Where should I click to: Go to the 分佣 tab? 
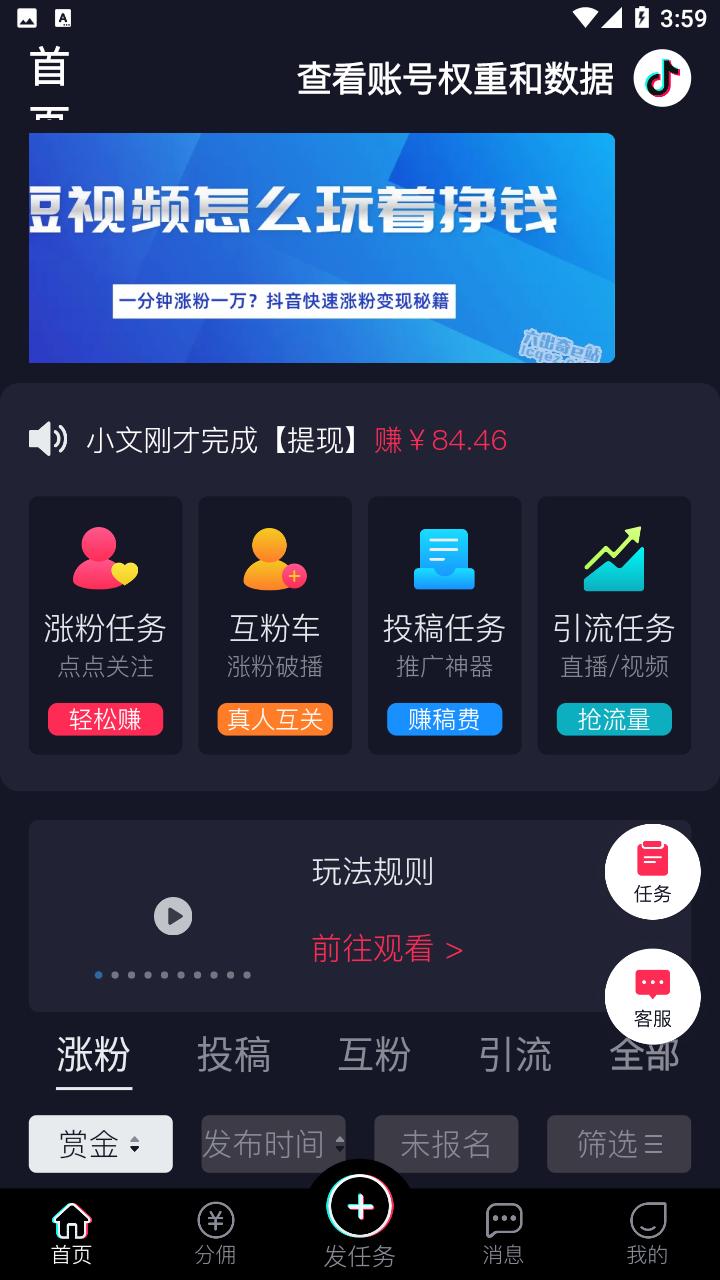[215, 1234]
